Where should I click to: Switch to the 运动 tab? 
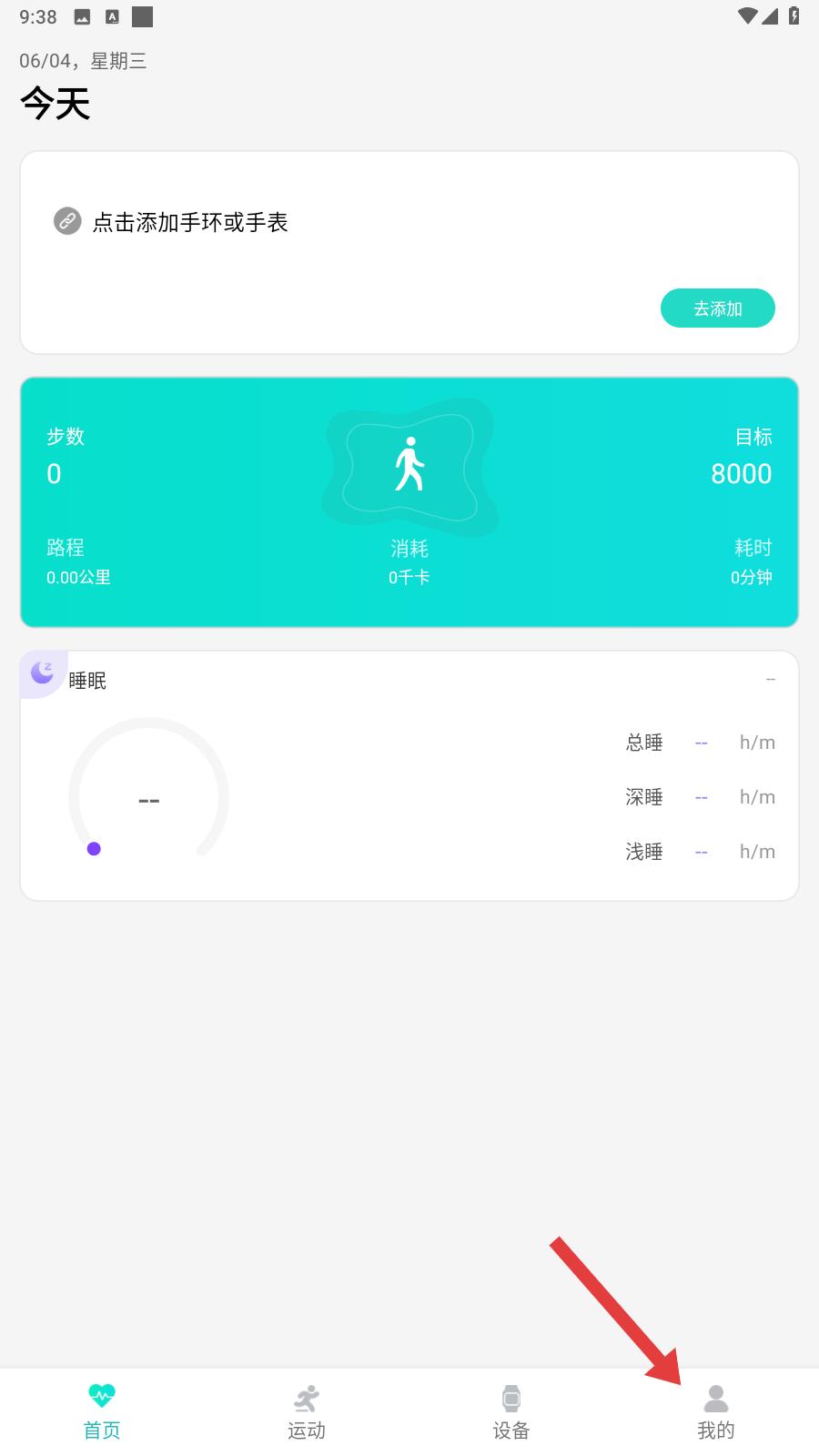pyautogui.click(x=307, y=1411)
